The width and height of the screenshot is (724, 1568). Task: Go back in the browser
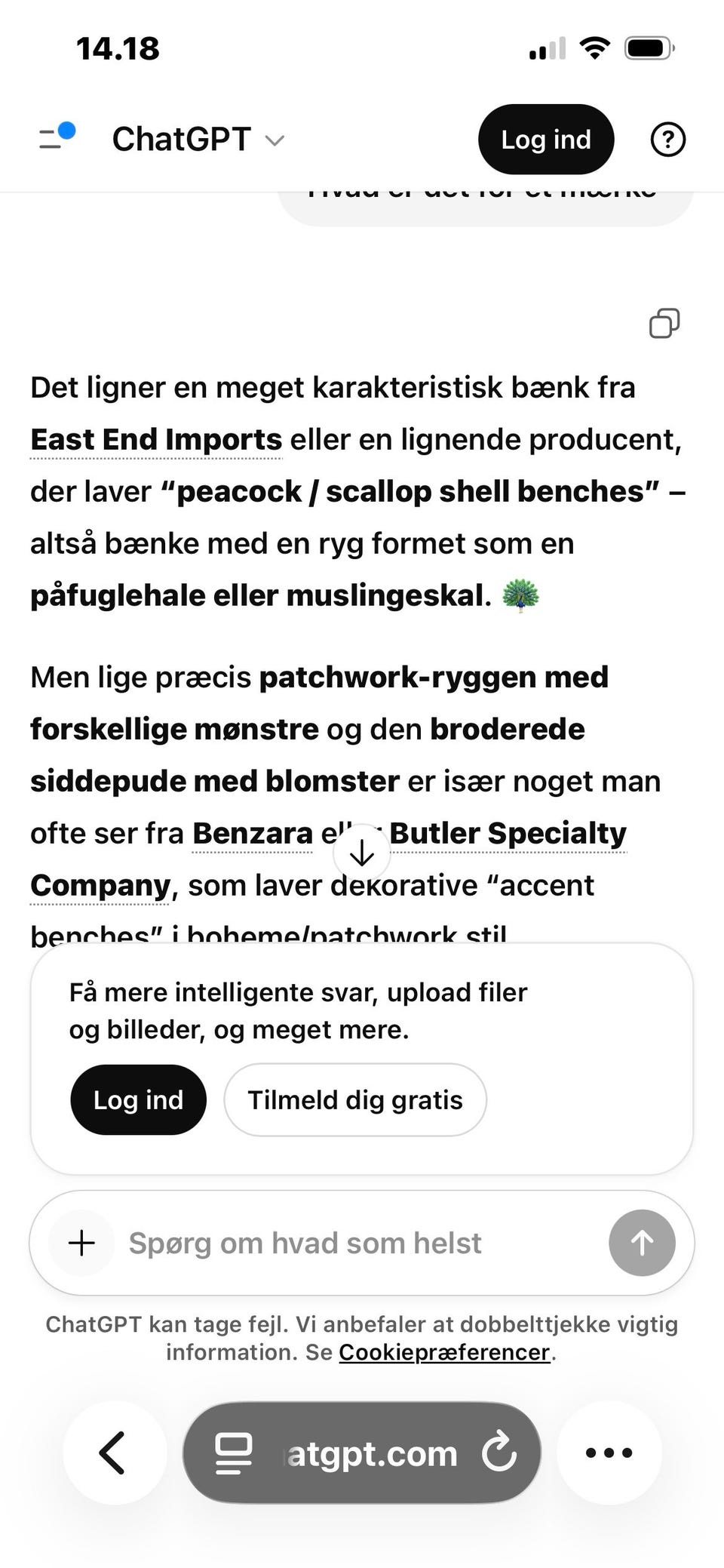coord(114,1453)
